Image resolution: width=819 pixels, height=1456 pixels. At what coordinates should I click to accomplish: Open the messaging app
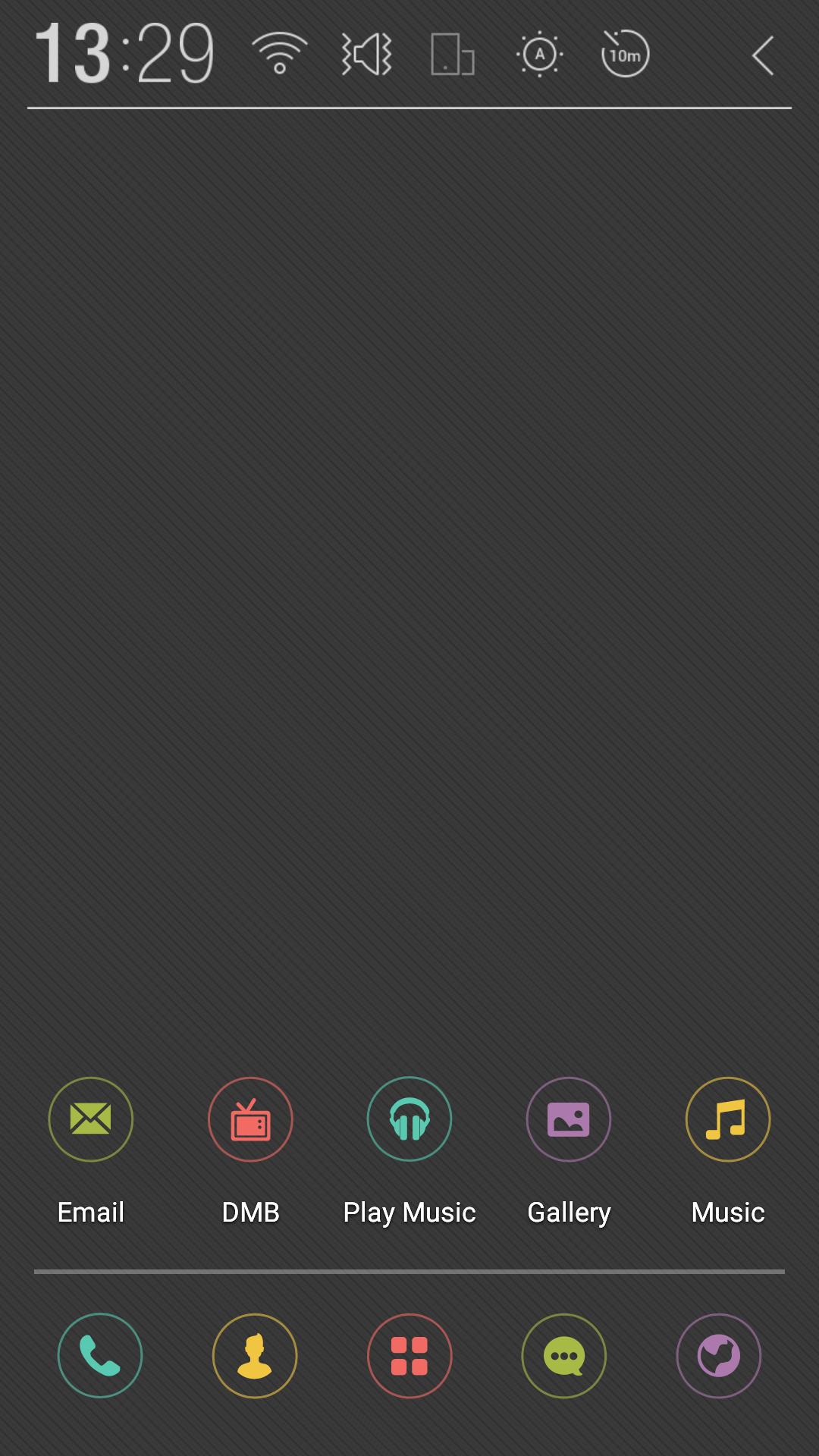click(564, 1356)
